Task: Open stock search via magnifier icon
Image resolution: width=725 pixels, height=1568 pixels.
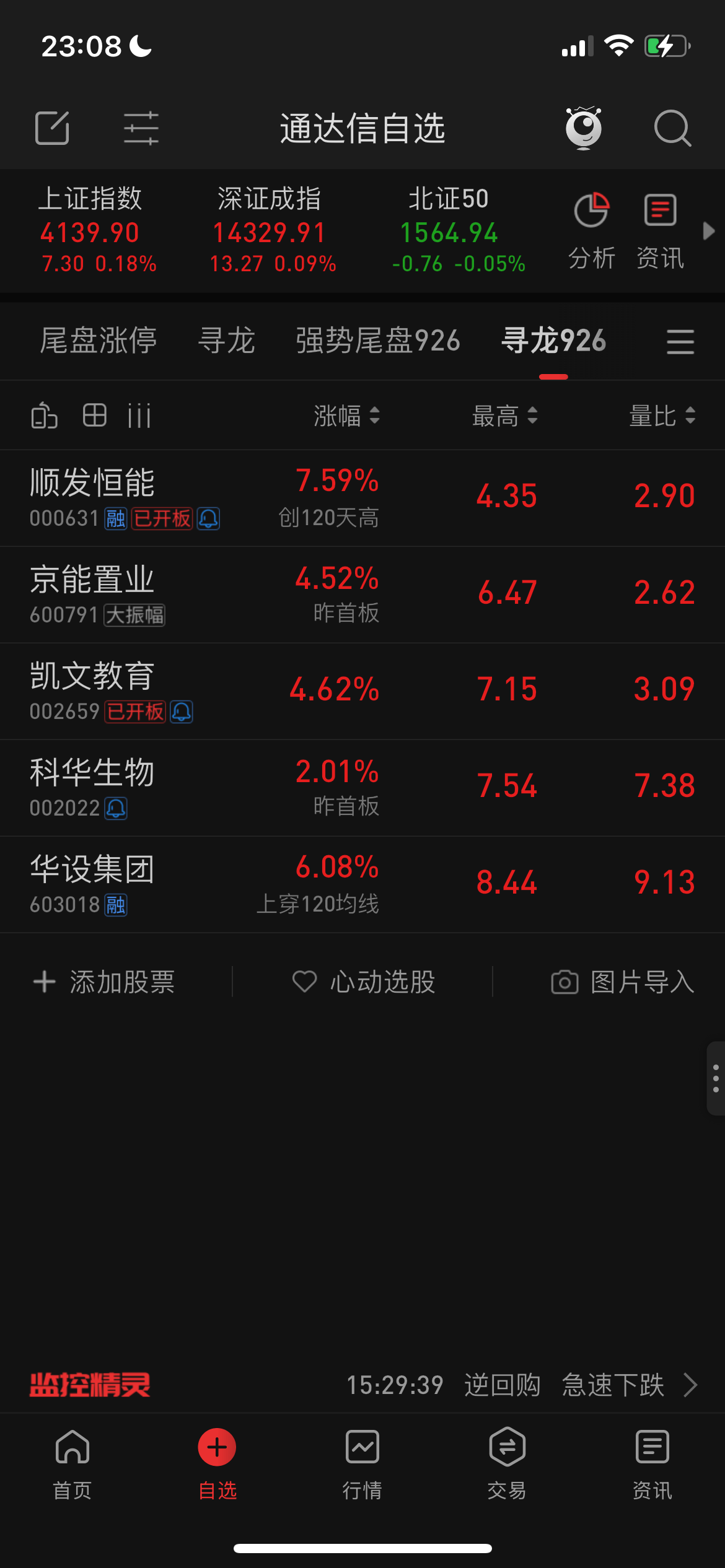Action: (x=673, y=128)
